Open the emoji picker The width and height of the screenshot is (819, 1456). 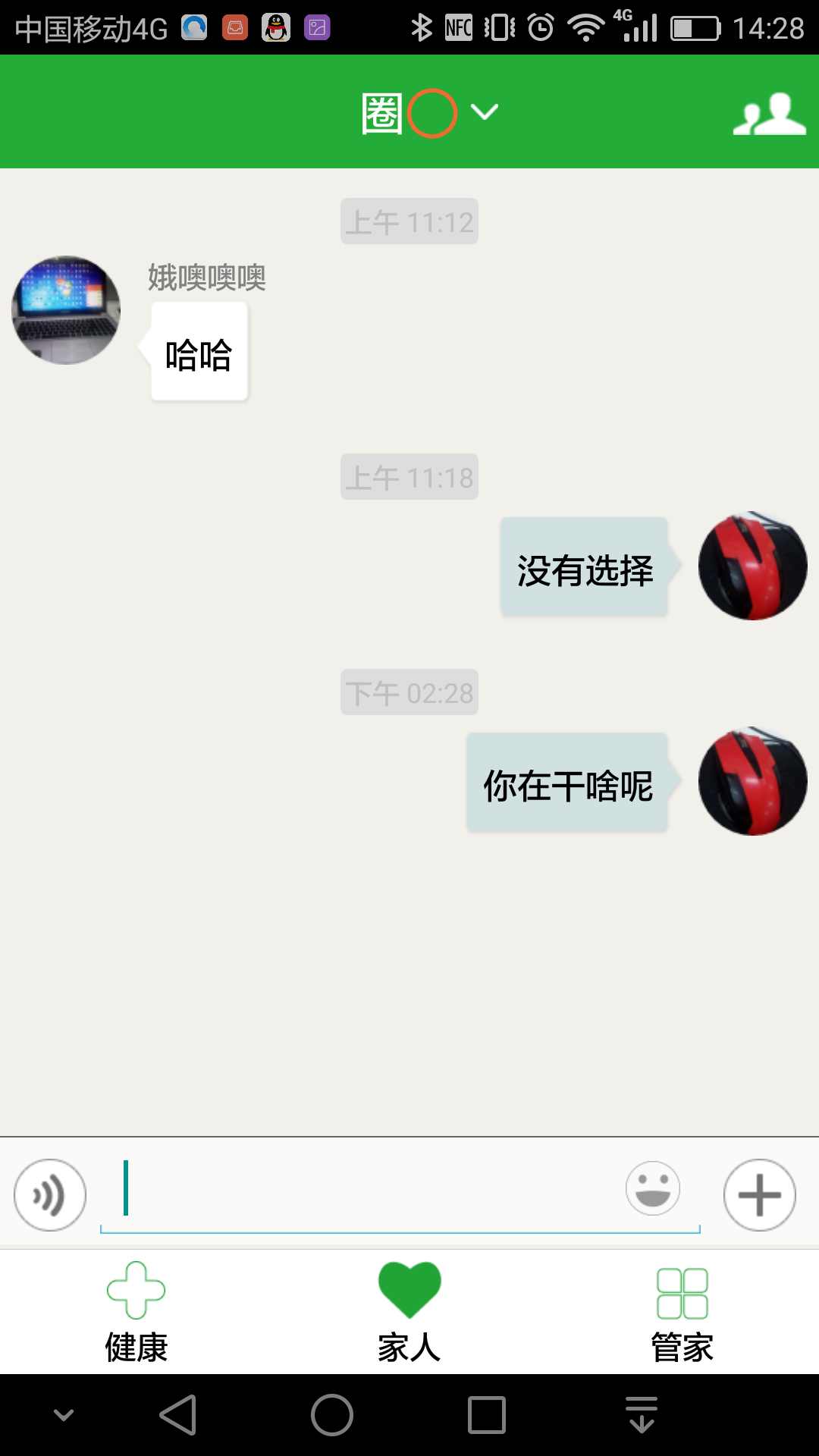click(652, 1188)
